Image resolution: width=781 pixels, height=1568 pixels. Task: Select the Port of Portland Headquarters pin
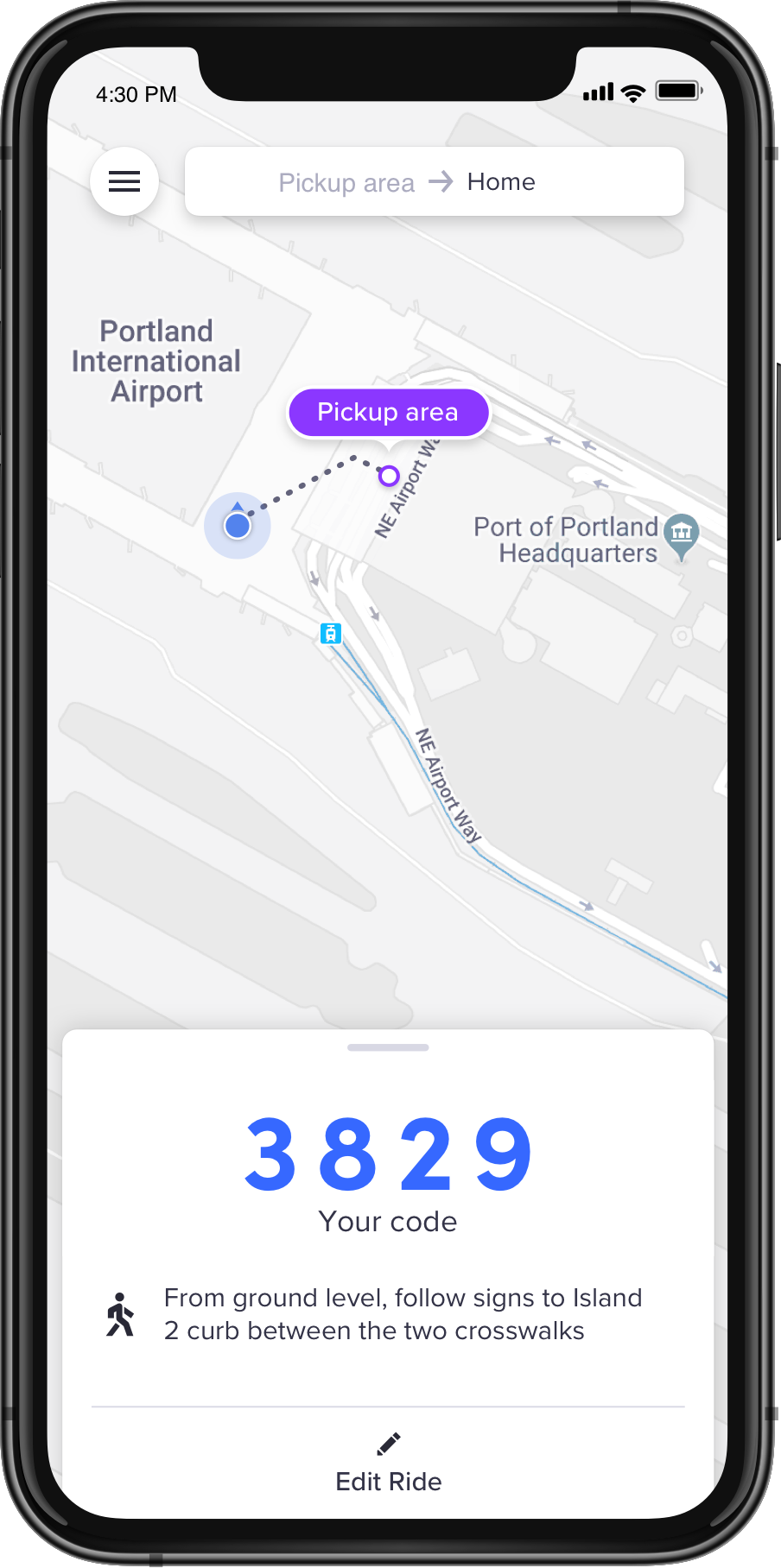(682, 534)
